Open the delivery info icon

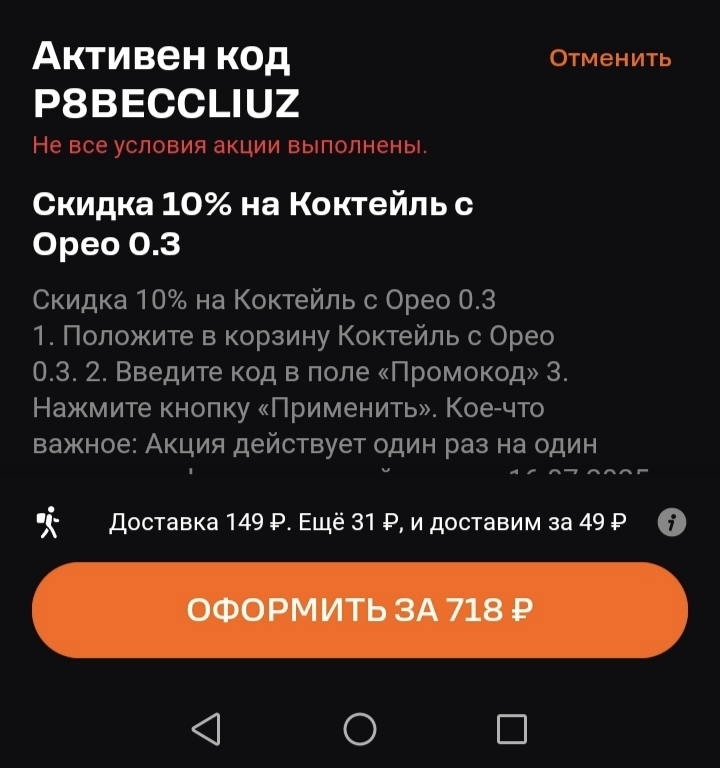672,522
